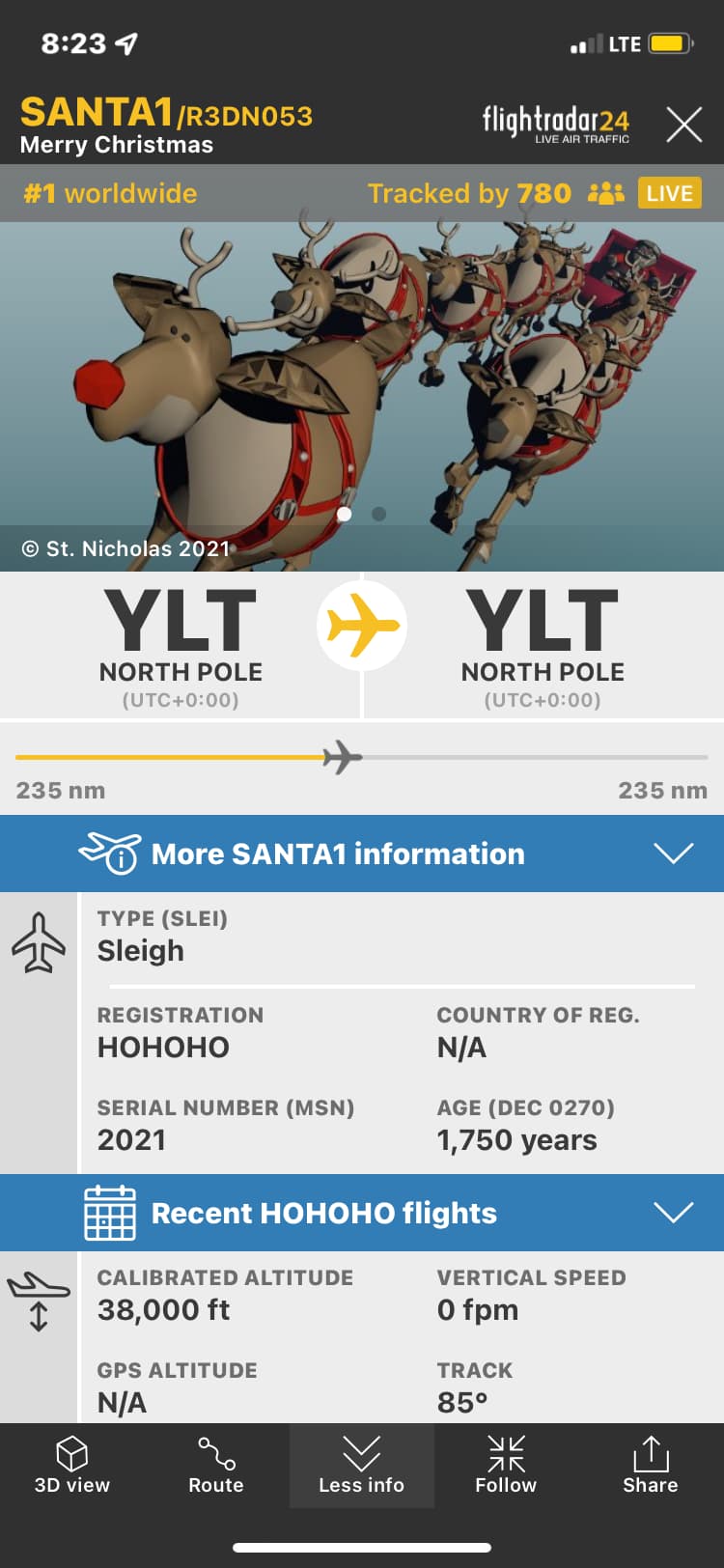Open the 3D view
The width and height of the screenshot is (724, 1568).
[x=72, y=1466]
